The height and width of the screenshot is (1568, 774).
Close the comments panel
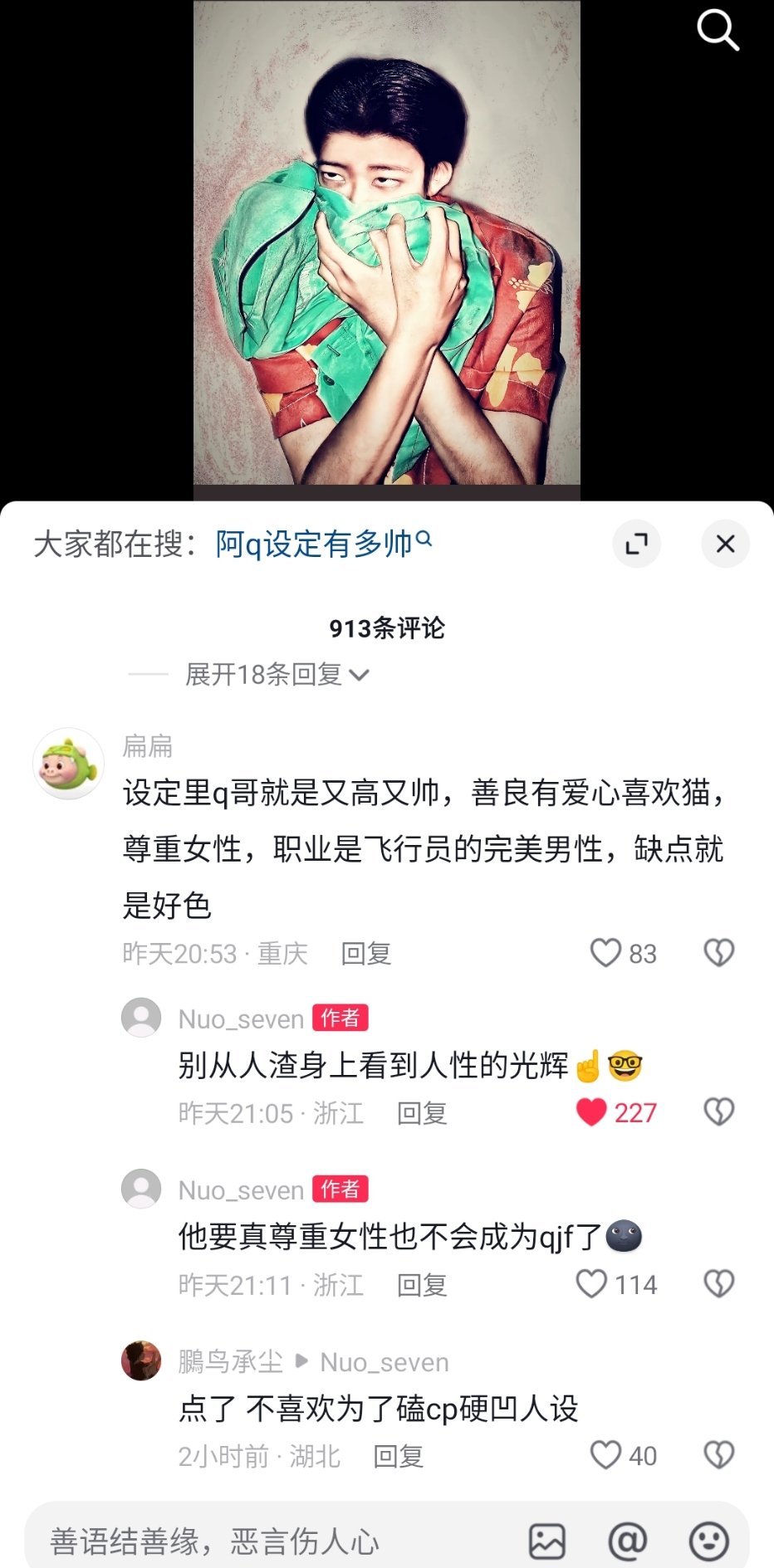pos(725,545)
